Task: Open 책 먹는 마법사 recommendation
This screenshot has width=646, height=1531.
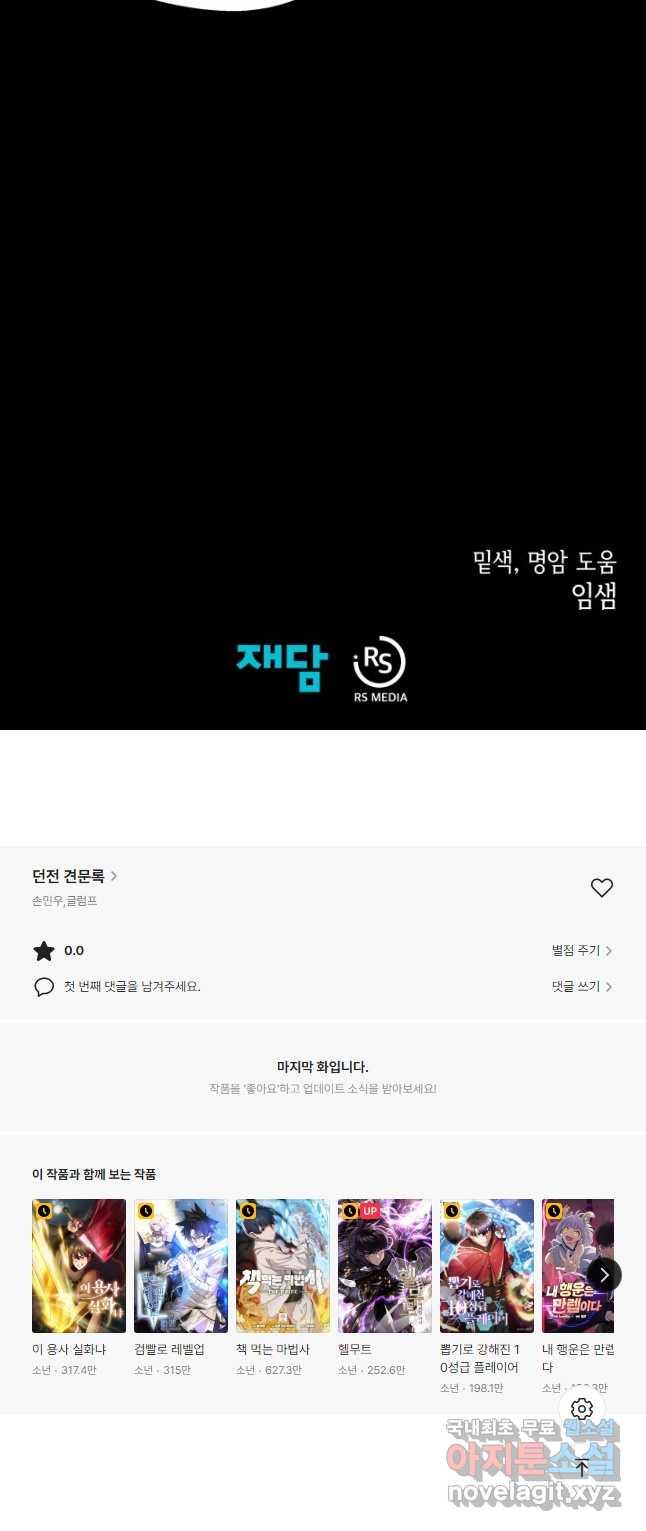Action: pos(283,1266)
